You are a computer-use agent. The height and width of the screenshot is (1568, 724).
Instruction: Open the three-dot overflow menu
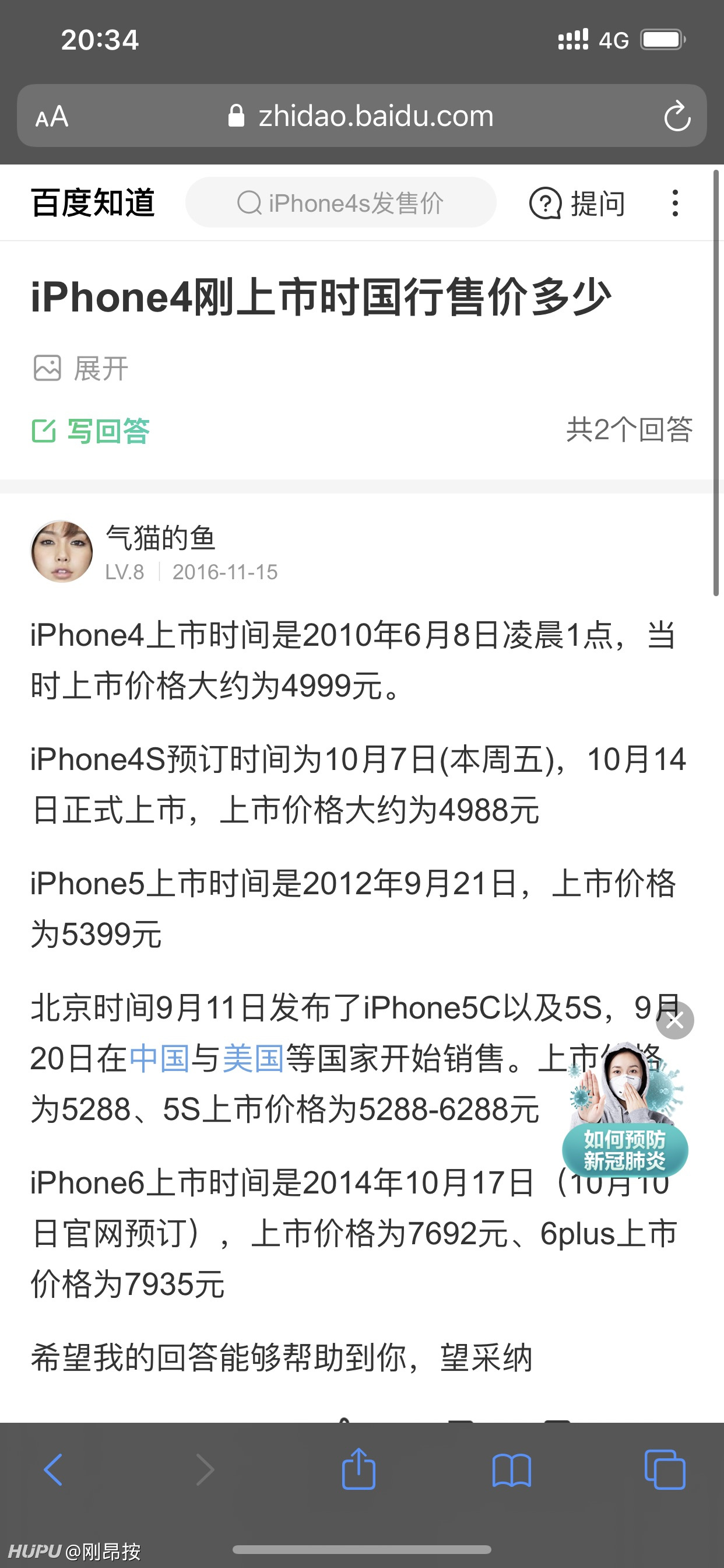[674, 204]
